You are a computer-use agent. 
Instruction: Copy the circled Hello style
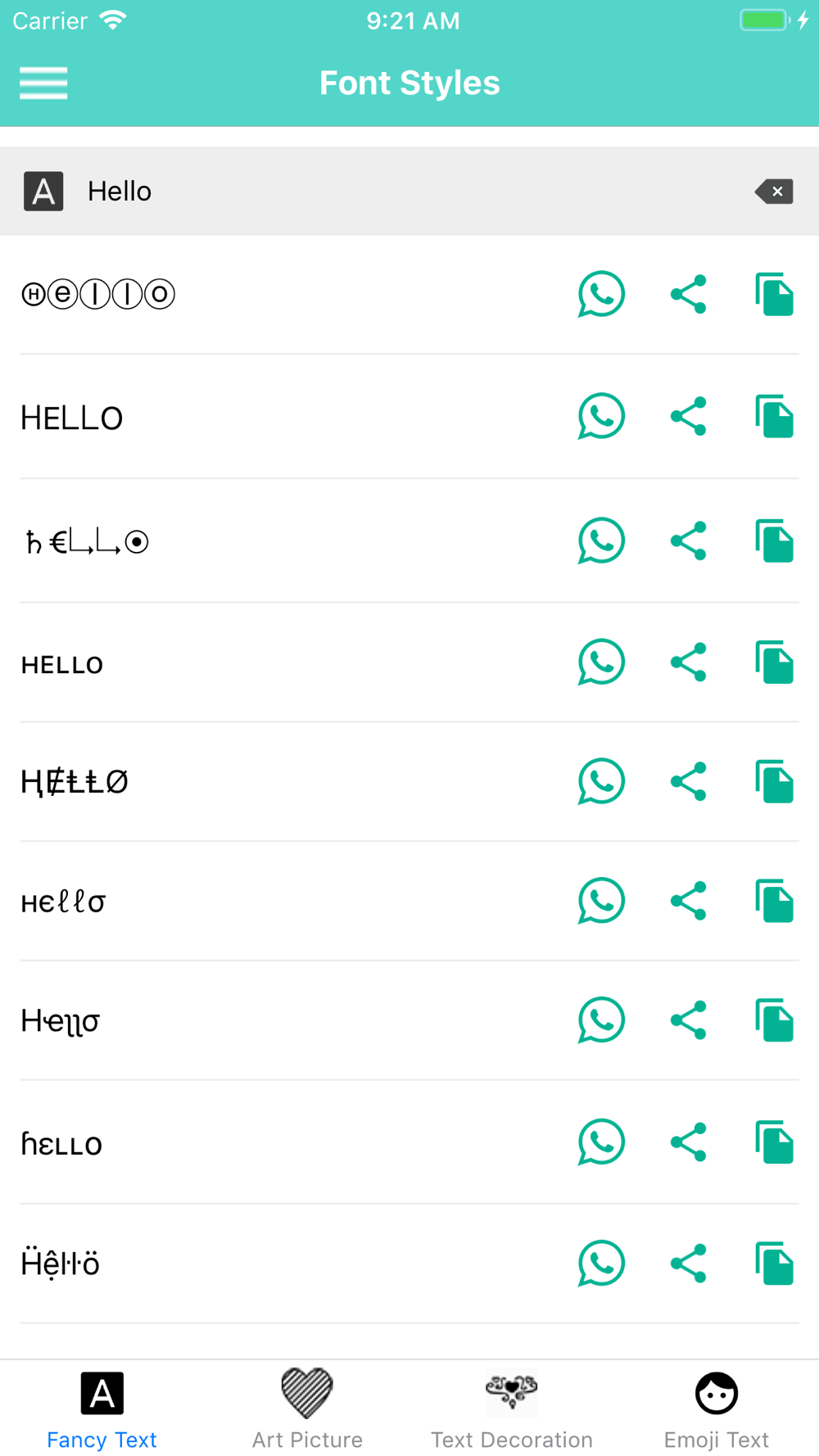pyautogui.click(x=774, y=294)
